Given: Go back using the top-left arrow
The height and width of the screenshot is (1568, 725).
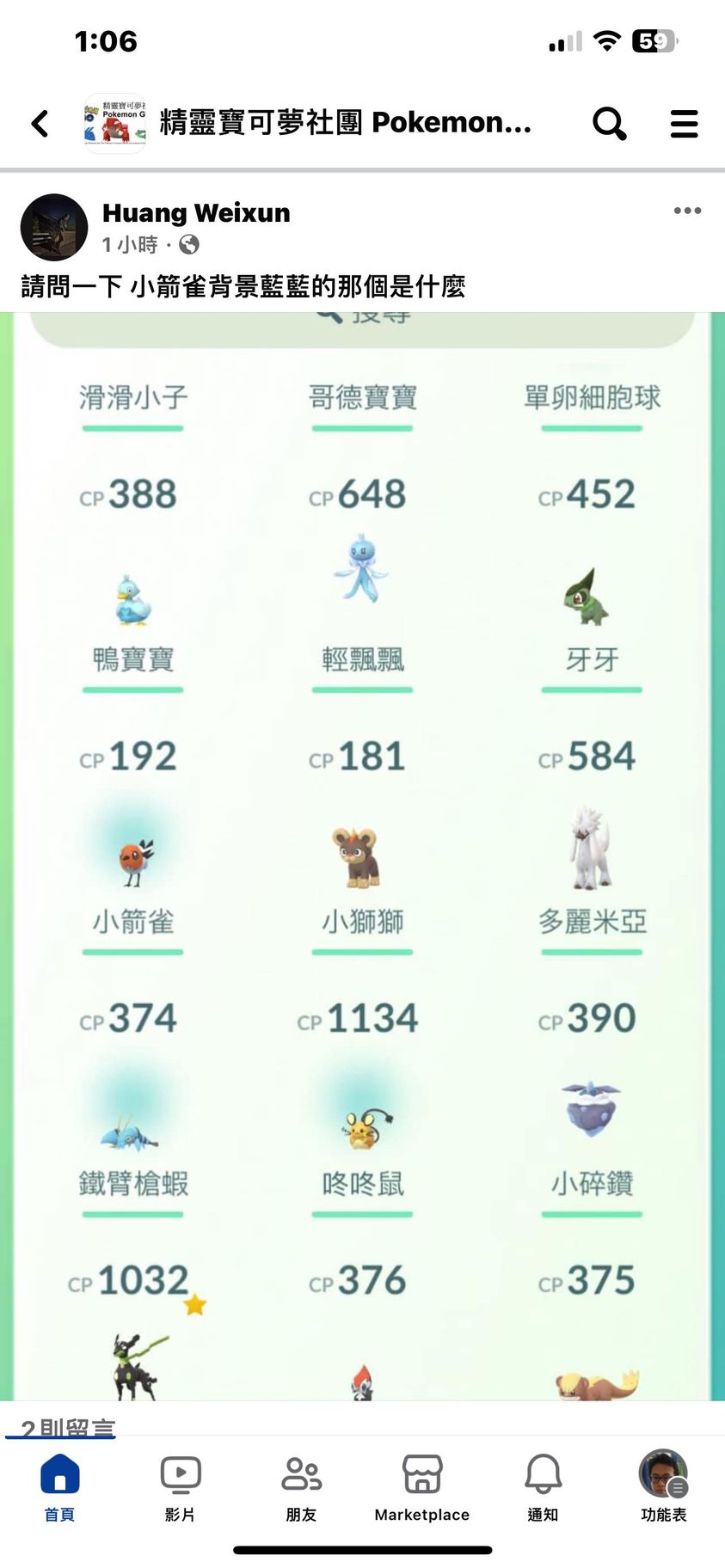Looking at the screenshot, I should [40, 124].
